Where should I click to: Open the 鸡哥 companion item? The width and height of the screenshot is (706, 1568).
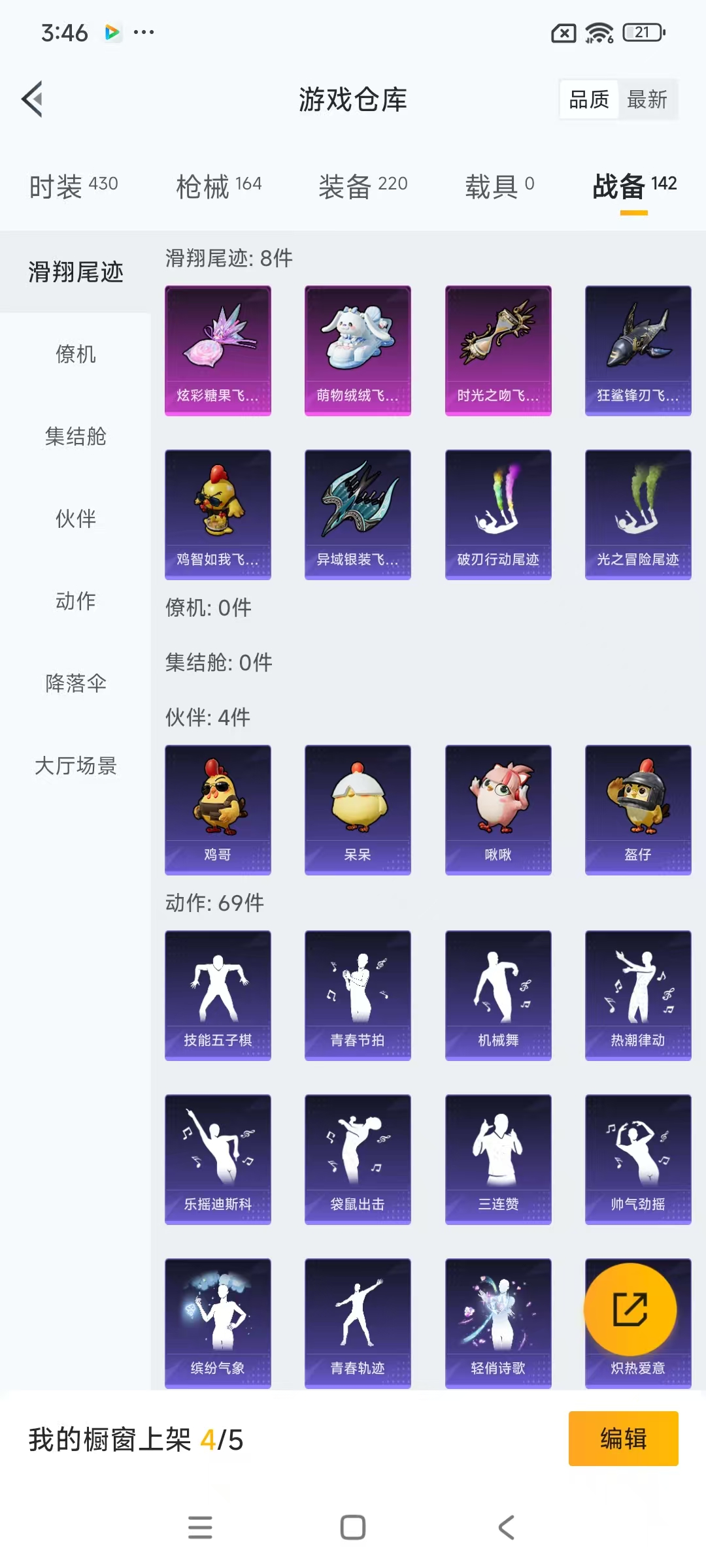click(218, 809)
